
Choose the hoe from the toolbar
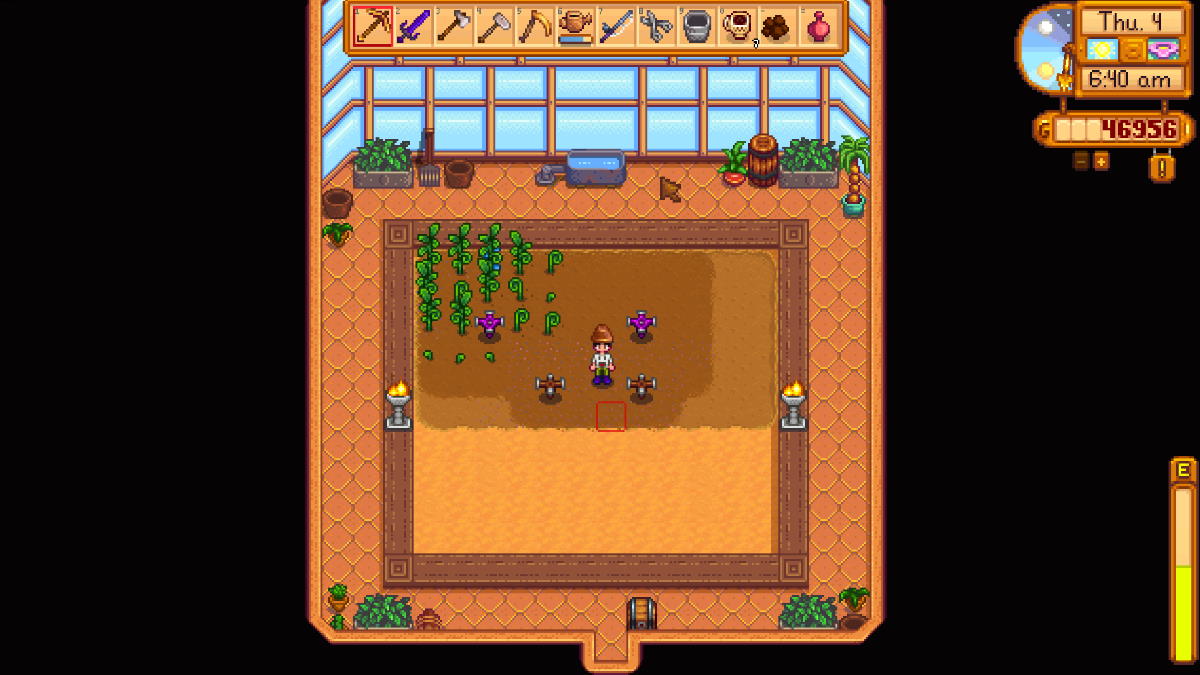tap(495, 27)
